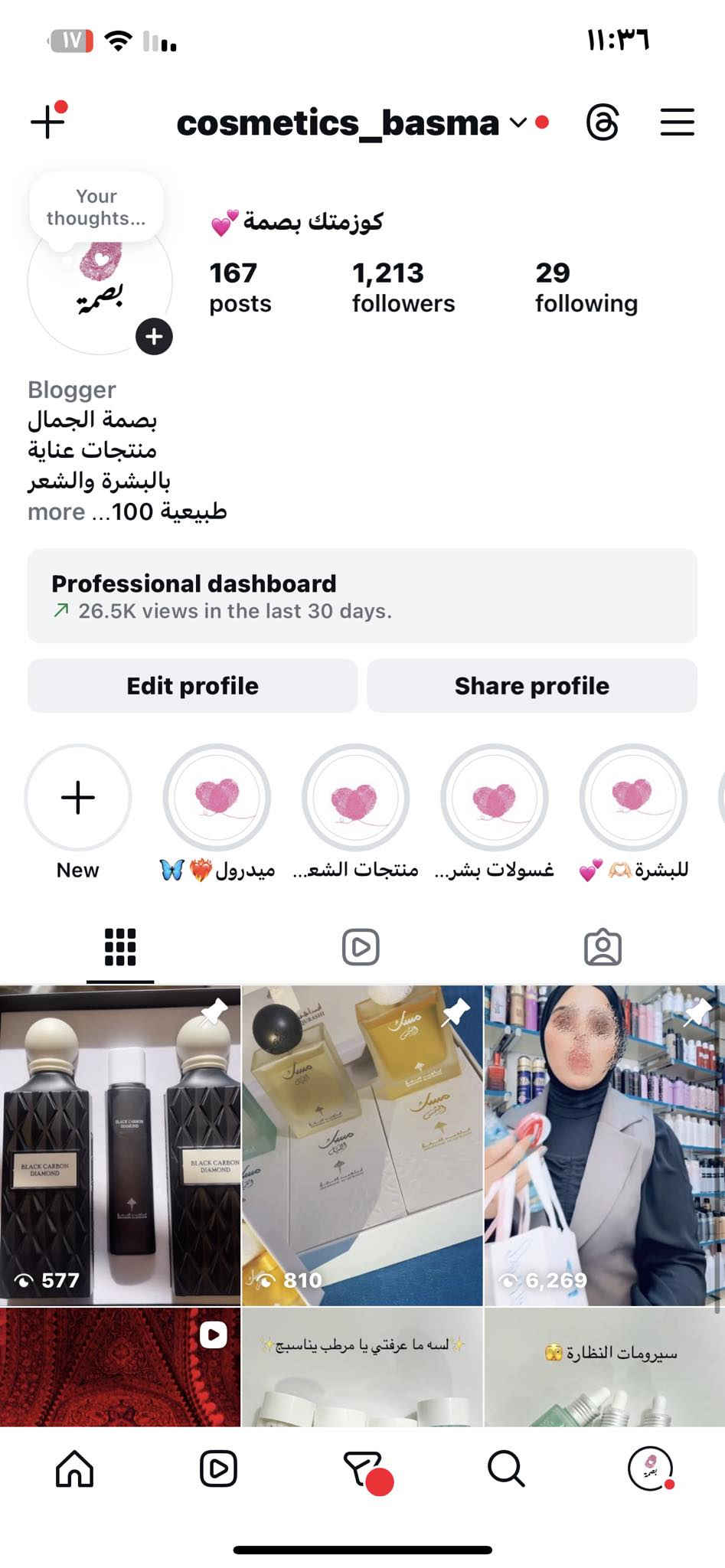Open the للبشرة highlight
The image size is (725, 1568).
633,798
